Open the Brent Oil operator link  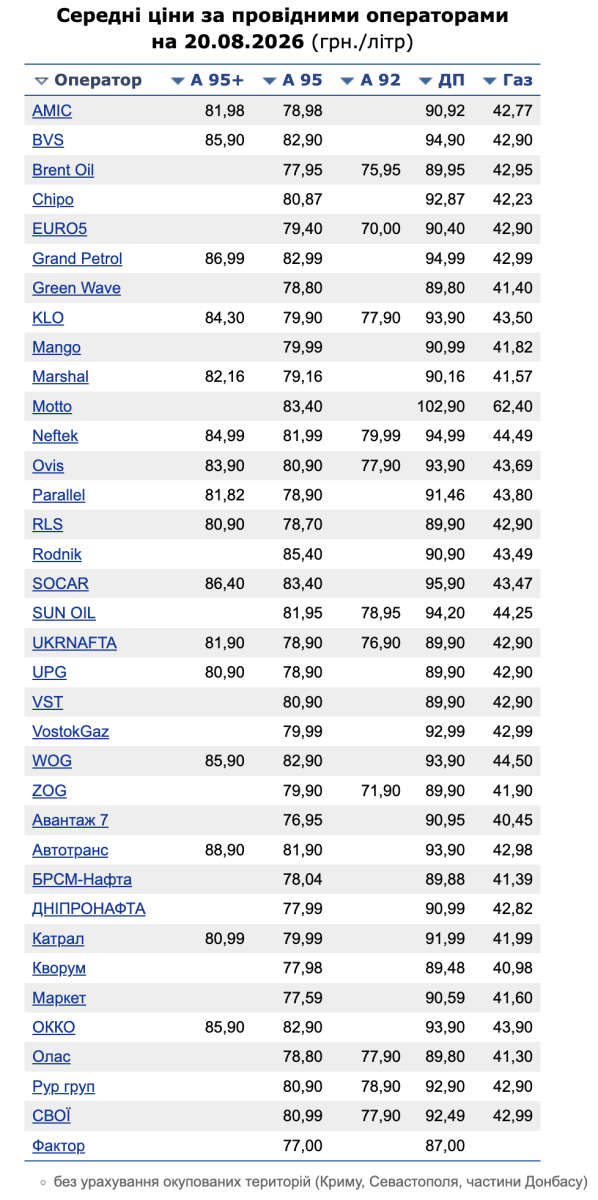(63, 170)
